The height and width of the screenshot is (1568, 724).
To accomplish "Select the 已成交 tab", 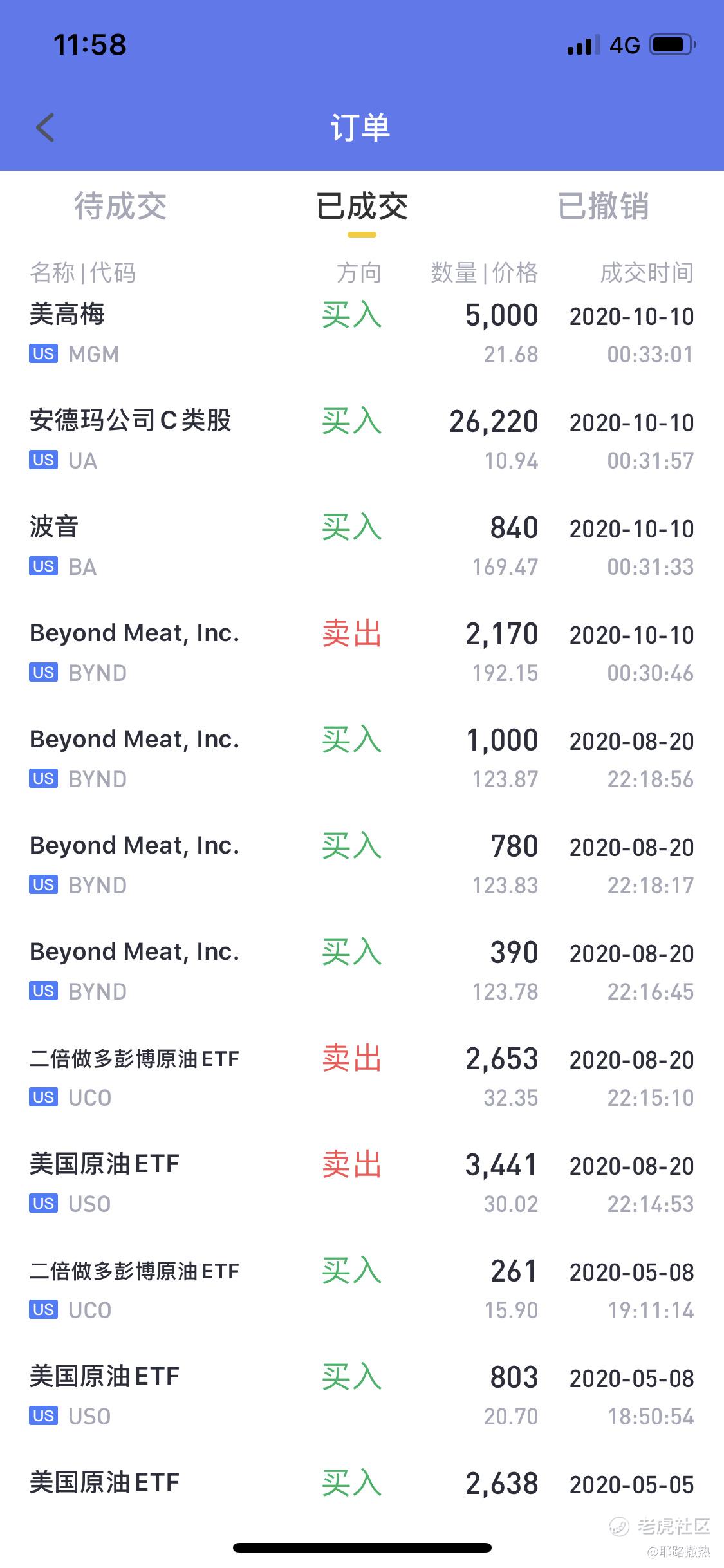I will (x=362, y=206).
